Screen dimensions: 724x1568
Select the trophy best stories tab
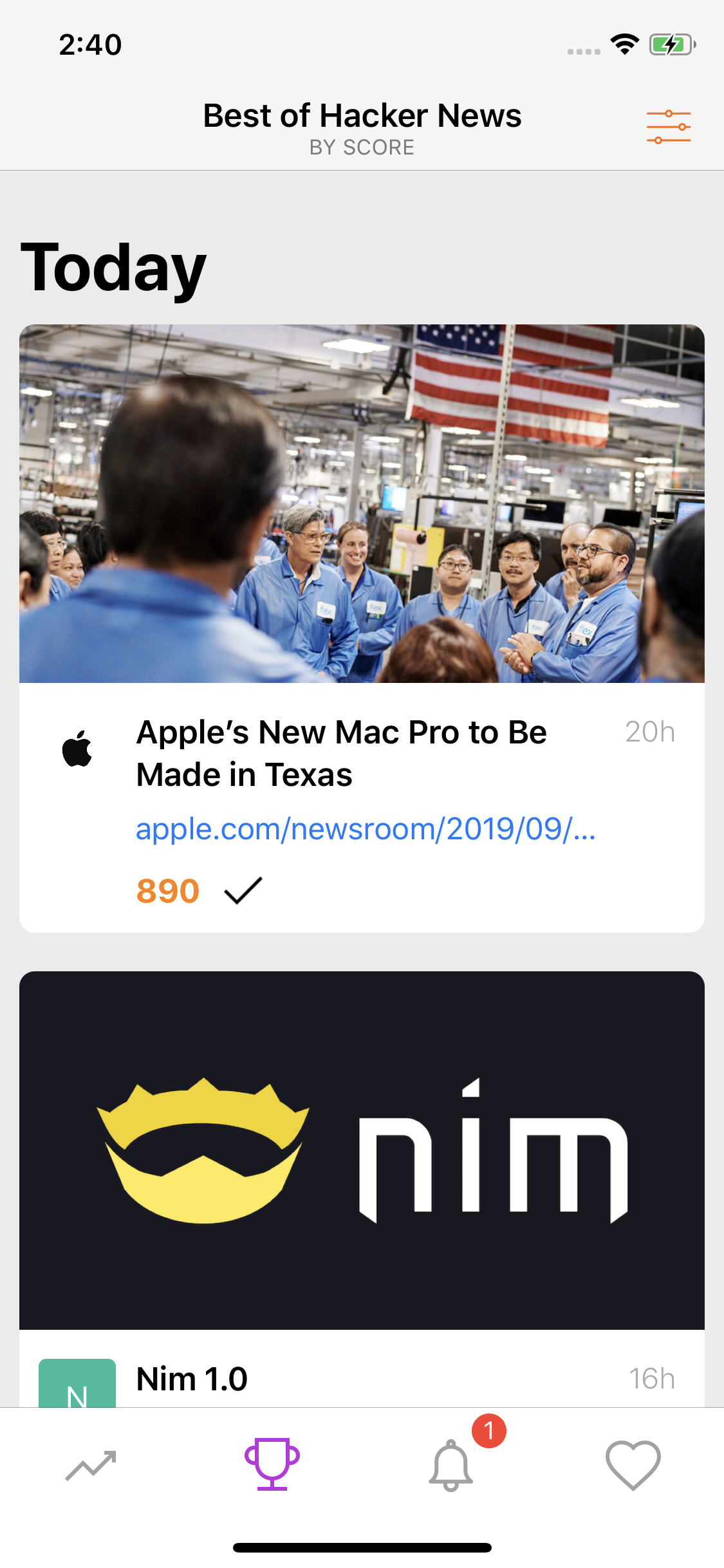[x=272, y=1464]
